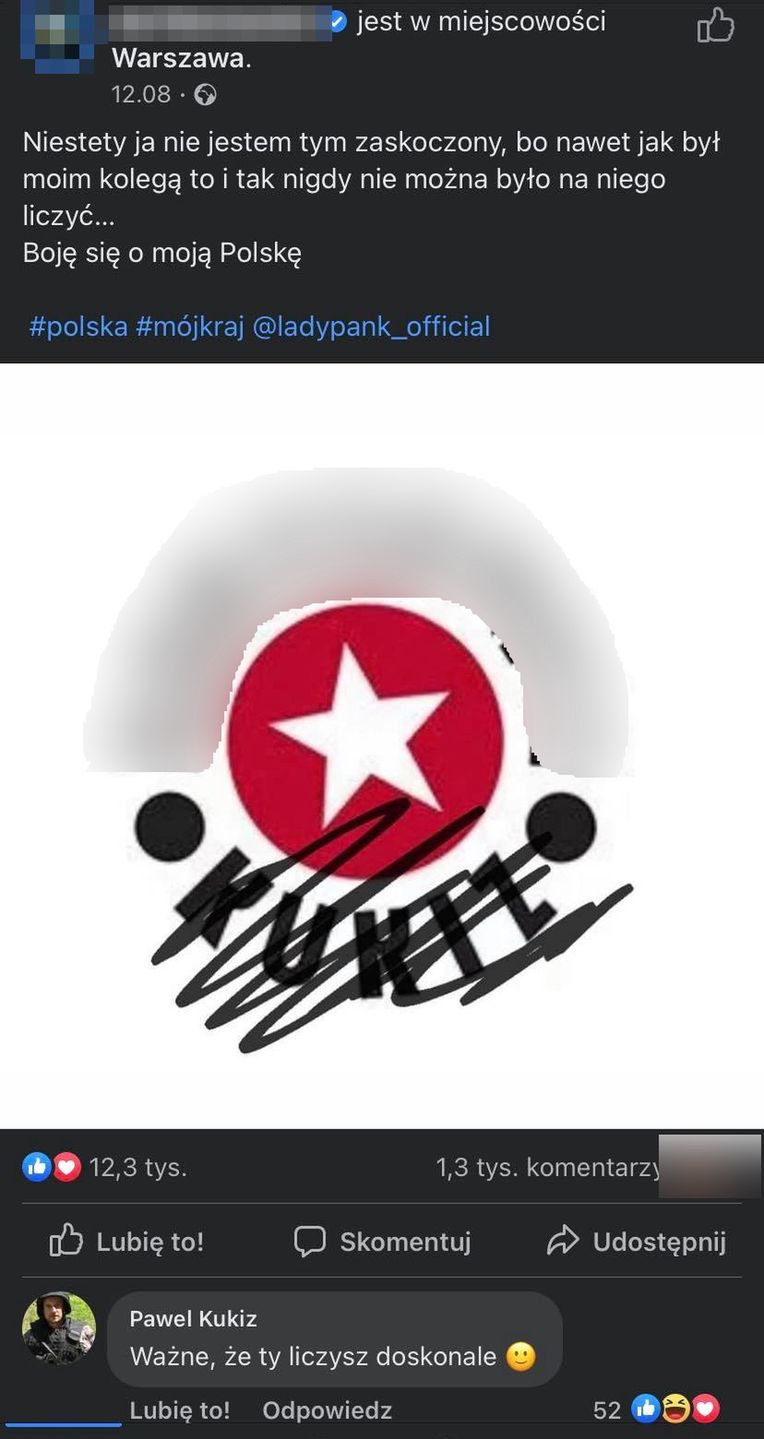Image resolution: width=764 pixels, height=1439 pixels.
Task: Like Pawel Kukiz's comment
Action: [x=179, y=1410]
